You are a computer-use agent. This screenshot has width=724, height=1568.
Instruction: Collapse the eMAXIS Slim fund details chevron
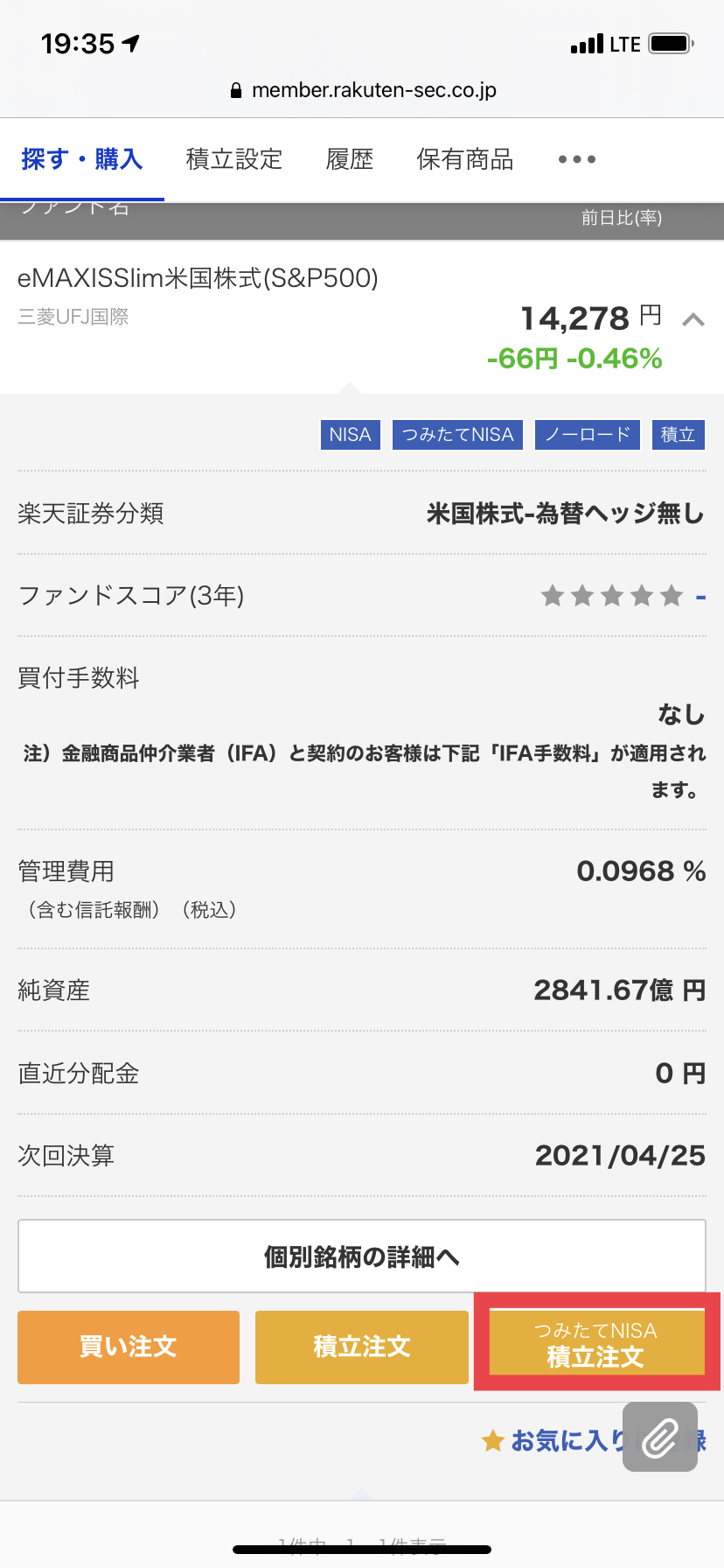(693, 319)
